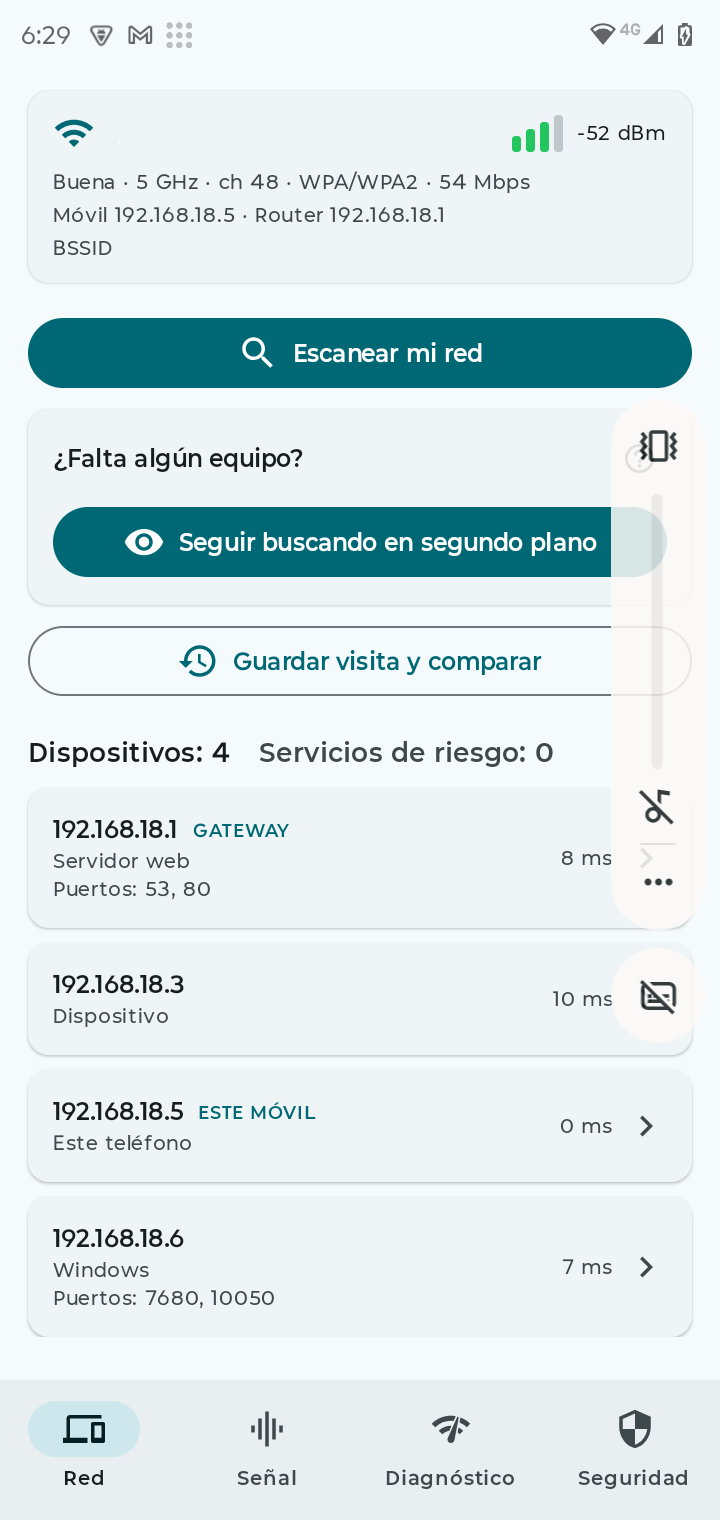Select Guardar visita y comparar
This screenshot has height=1520, width=720.
[360, 661]
